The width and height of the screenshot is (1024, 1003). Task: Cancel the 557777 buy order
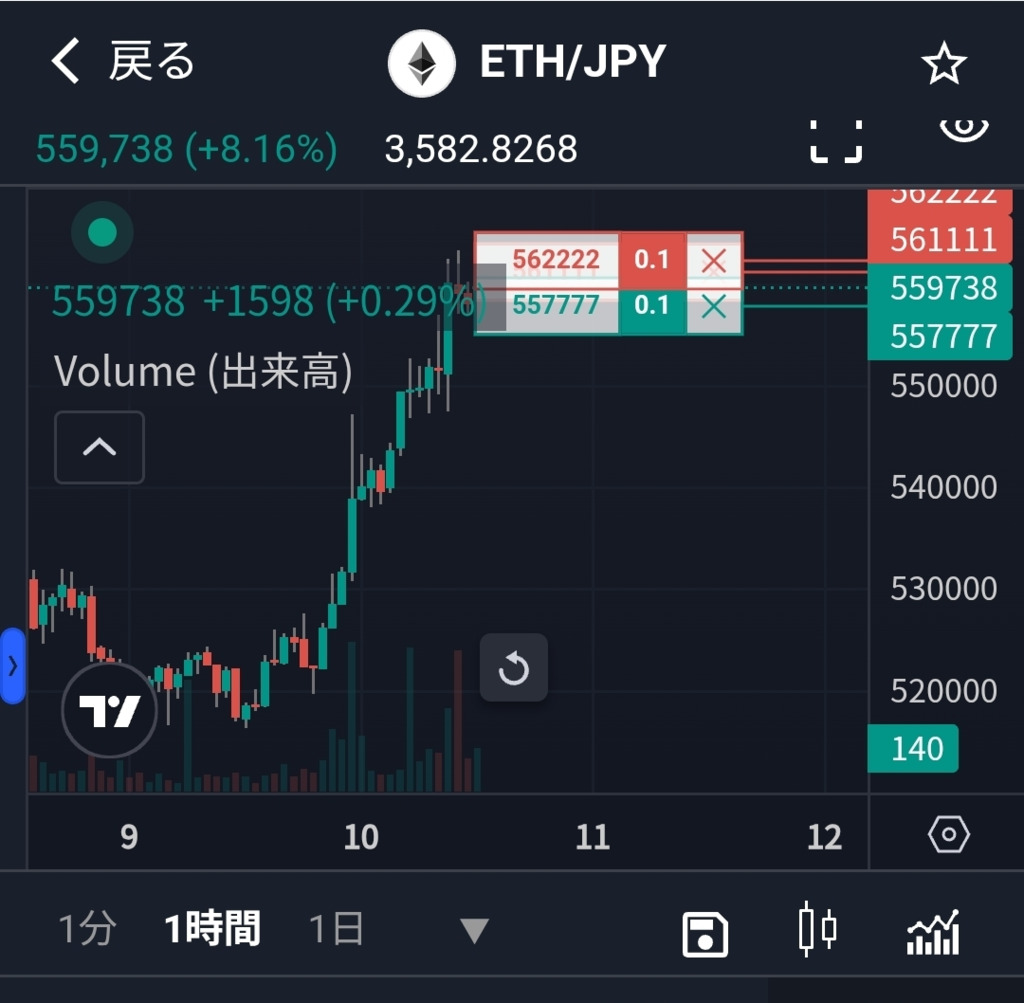point(714,307)
